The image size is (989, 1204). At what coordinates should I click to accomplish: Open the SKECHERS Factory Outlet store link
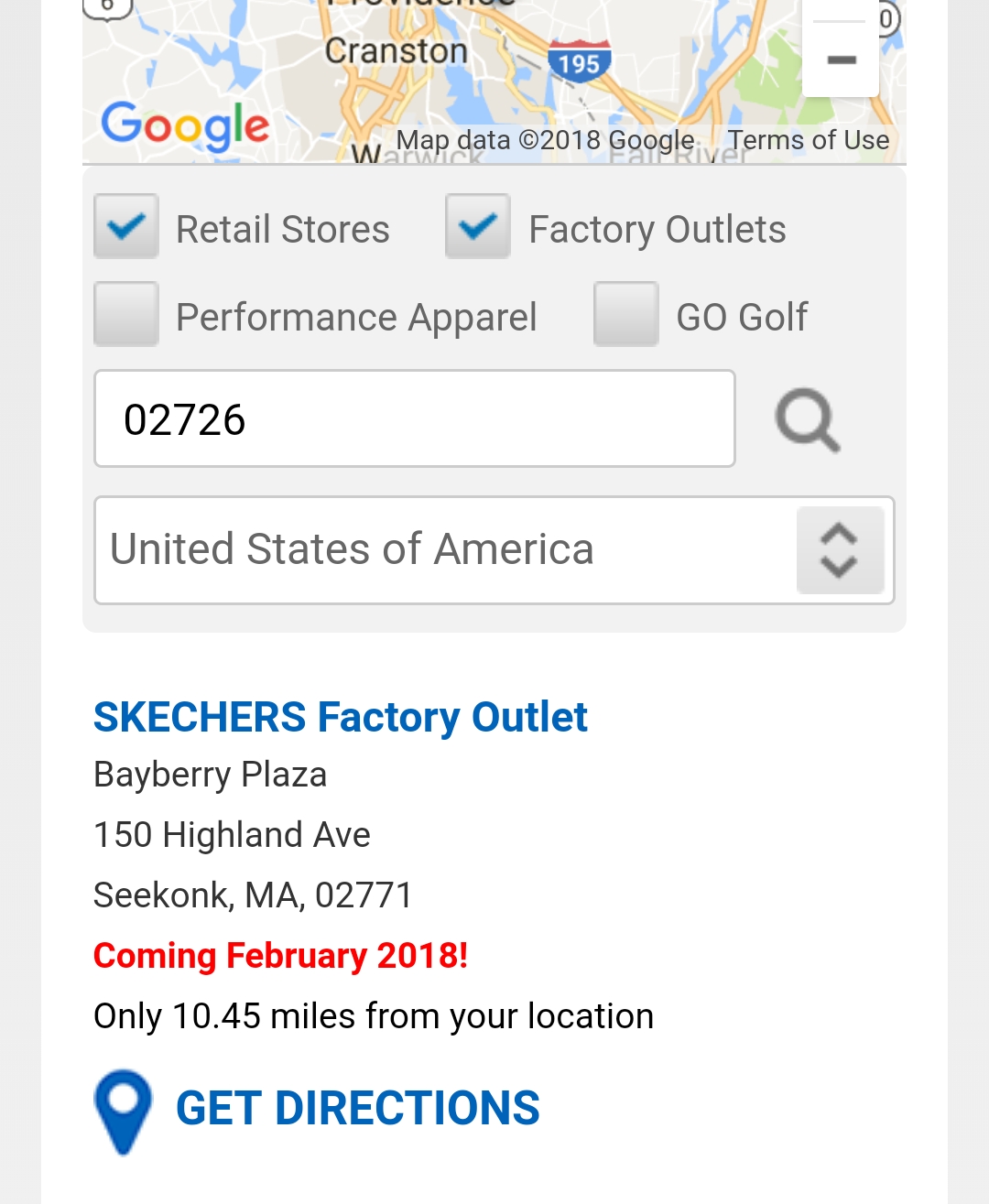pyautogui.click(x=341, y=717)
